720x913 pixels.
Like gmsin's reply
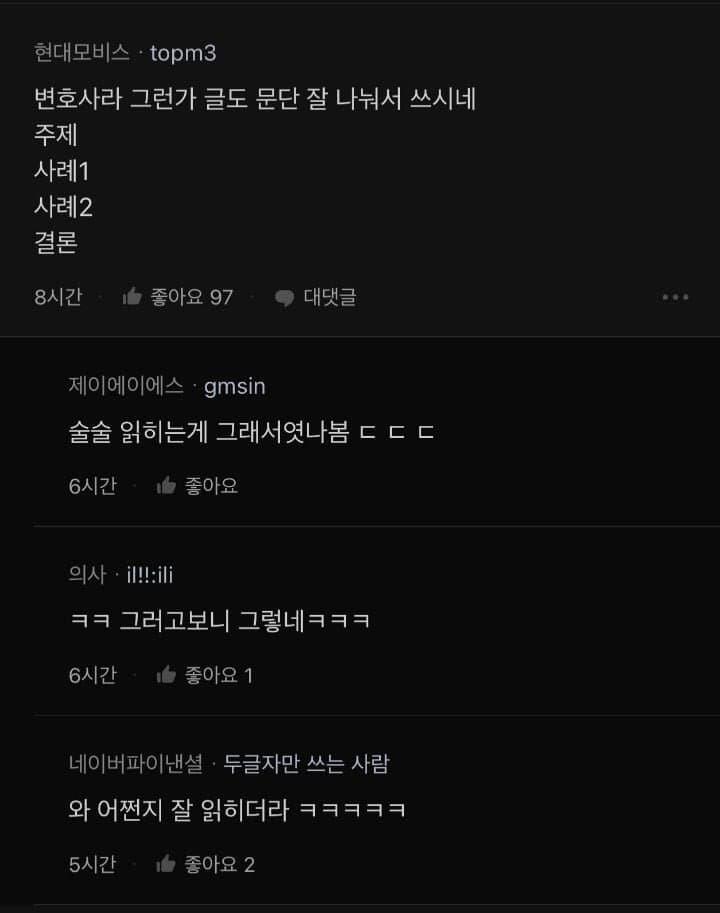tap(197, 486)
